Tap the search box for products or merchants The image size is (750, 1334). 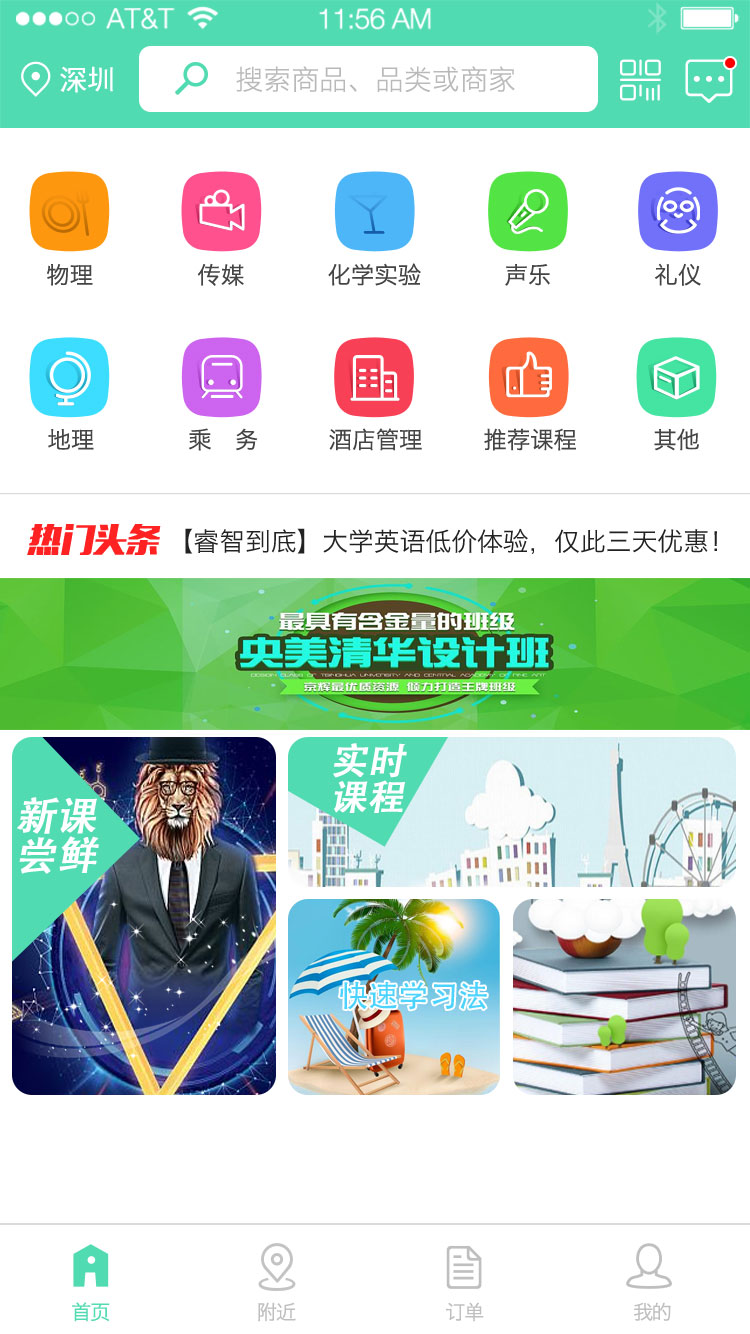click(368, 79)
